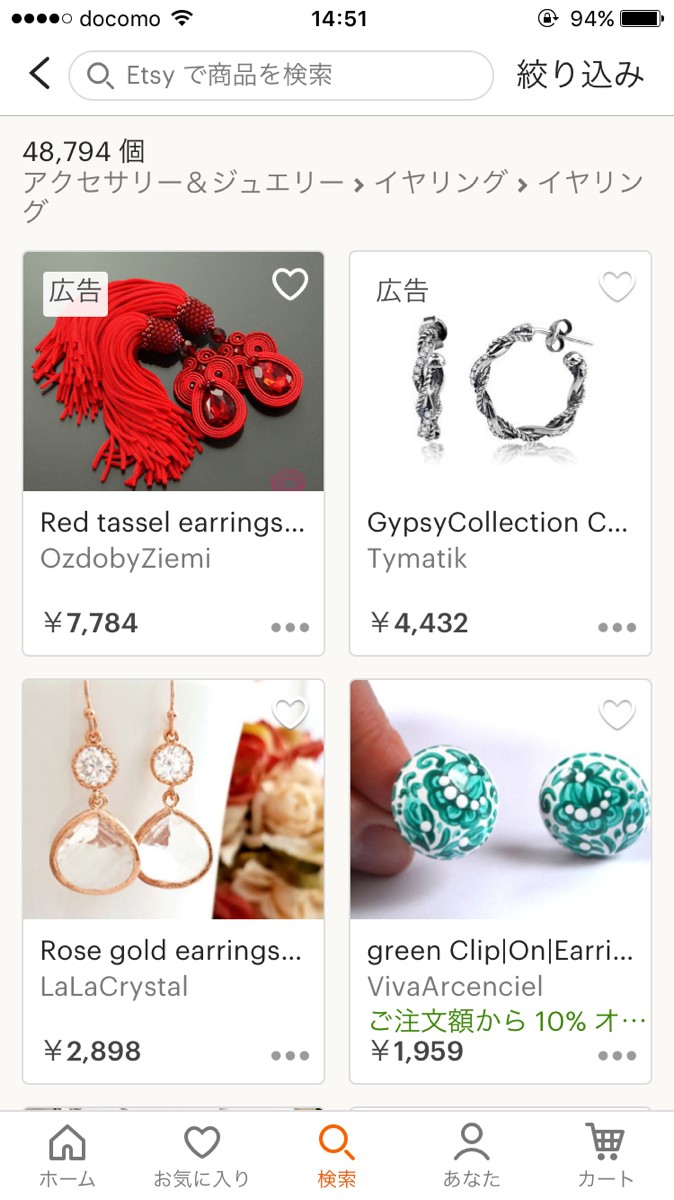Viewport: 674px width, 1200px height.
Task: Go to the あなた profile tab
Action: click(471, 1155)
